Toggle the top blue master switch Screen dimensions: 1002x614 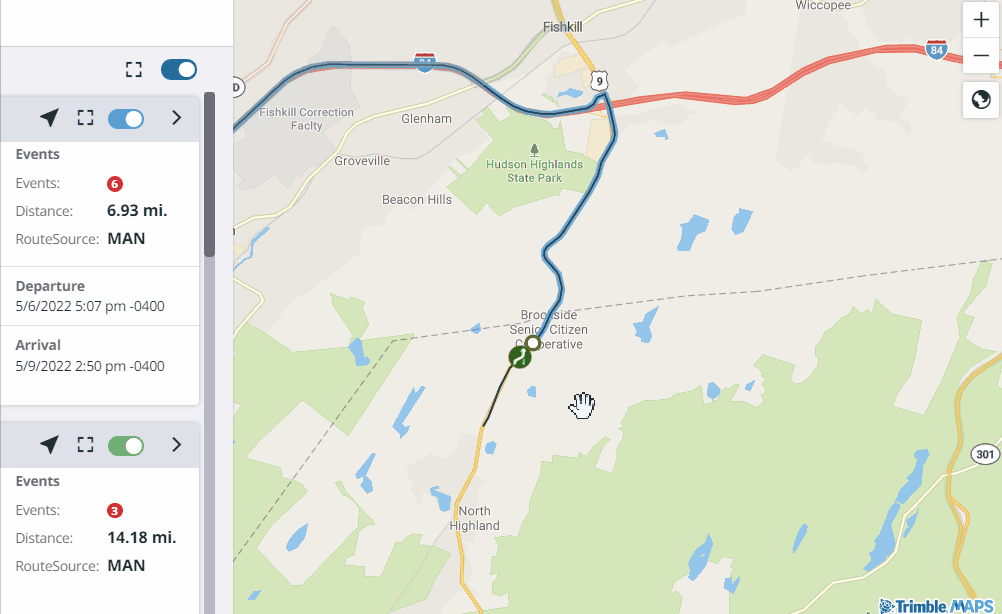coord(179,69)
